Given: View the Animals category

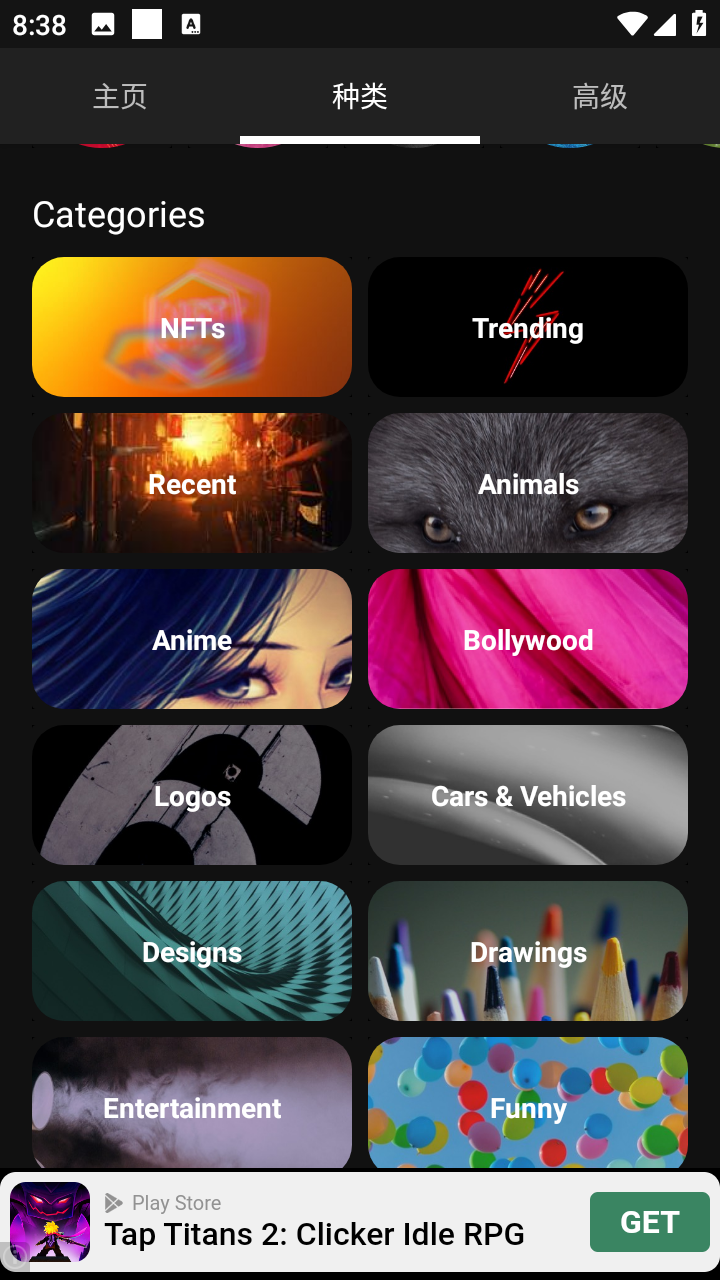Looking at the screenshot, I should (528, 483).
